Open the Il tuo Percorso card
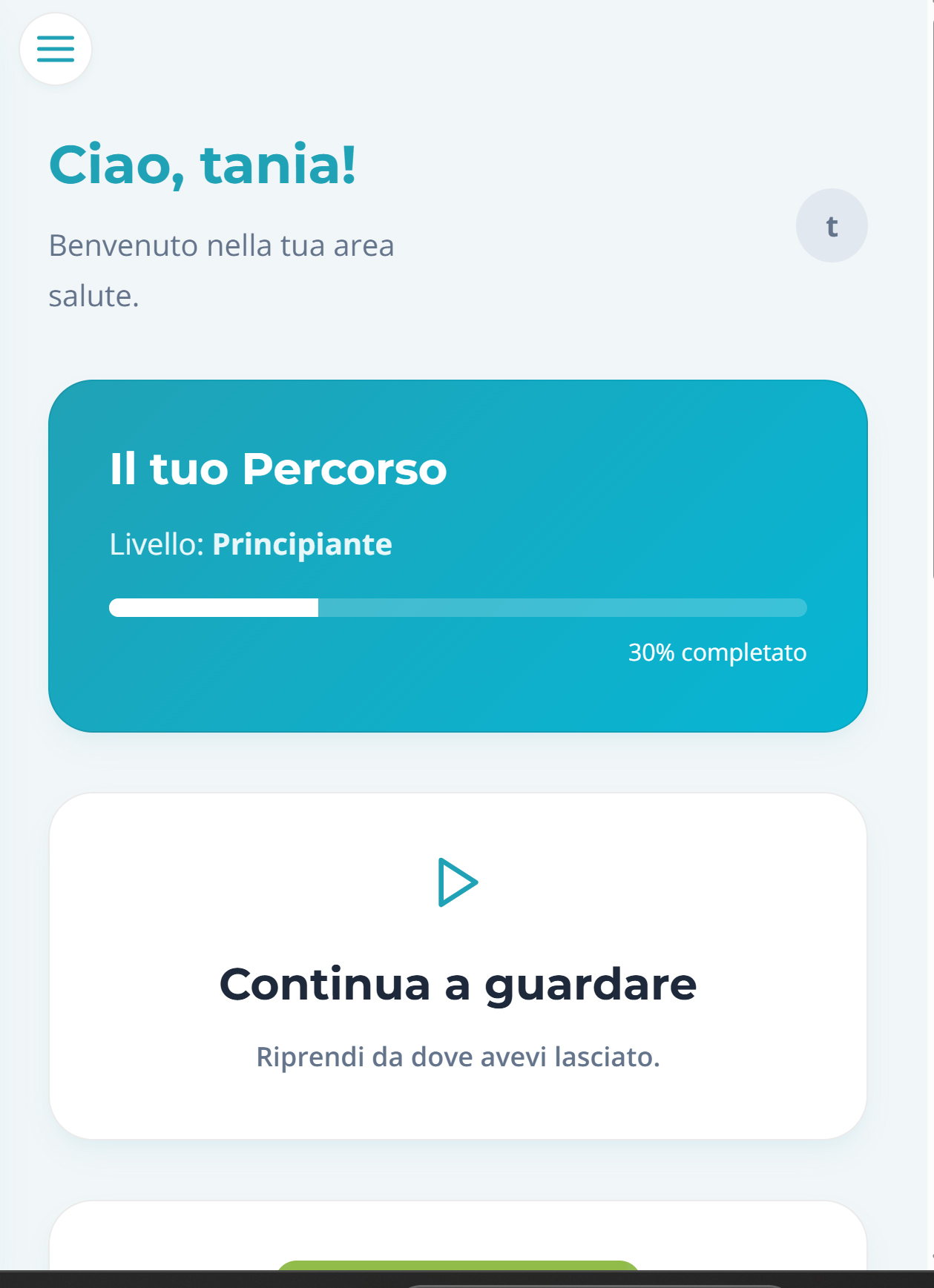The height and width of the screenshot is (1288, 934). coord(458,556)
